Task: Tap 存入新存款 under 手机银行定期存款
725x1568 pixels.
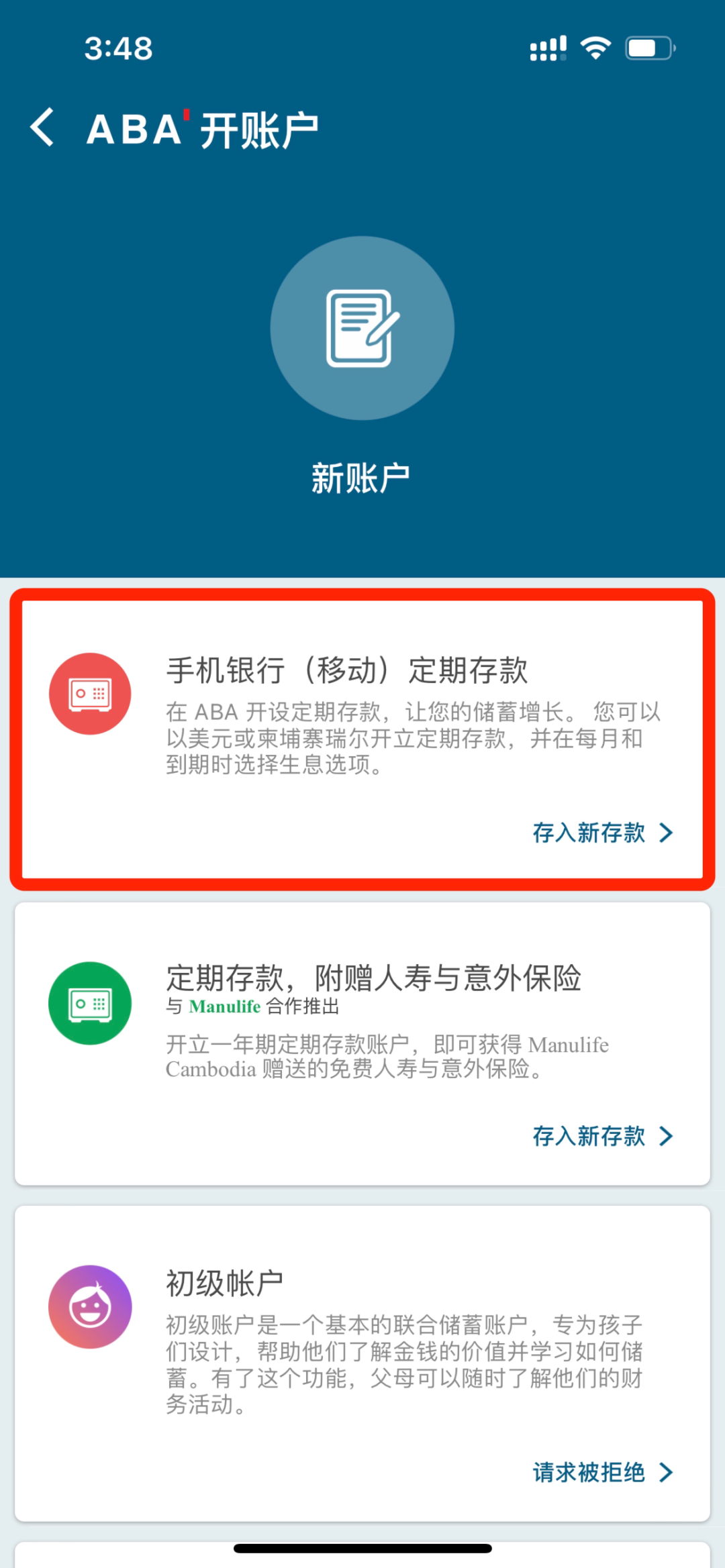Action: pos(601,833)
